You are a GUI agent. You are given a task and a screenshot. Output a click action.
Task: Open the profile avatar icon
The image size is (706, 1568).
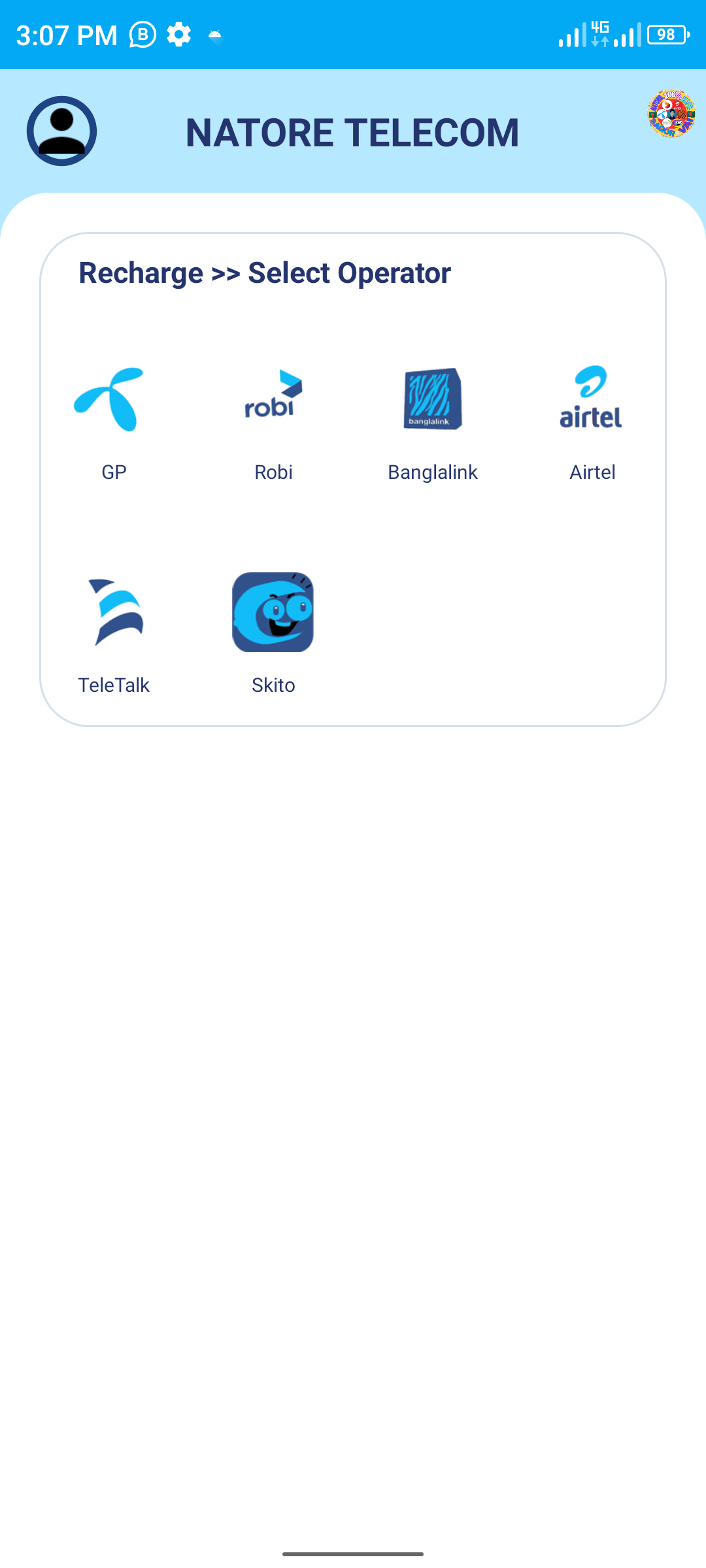(x=61, y=131)
